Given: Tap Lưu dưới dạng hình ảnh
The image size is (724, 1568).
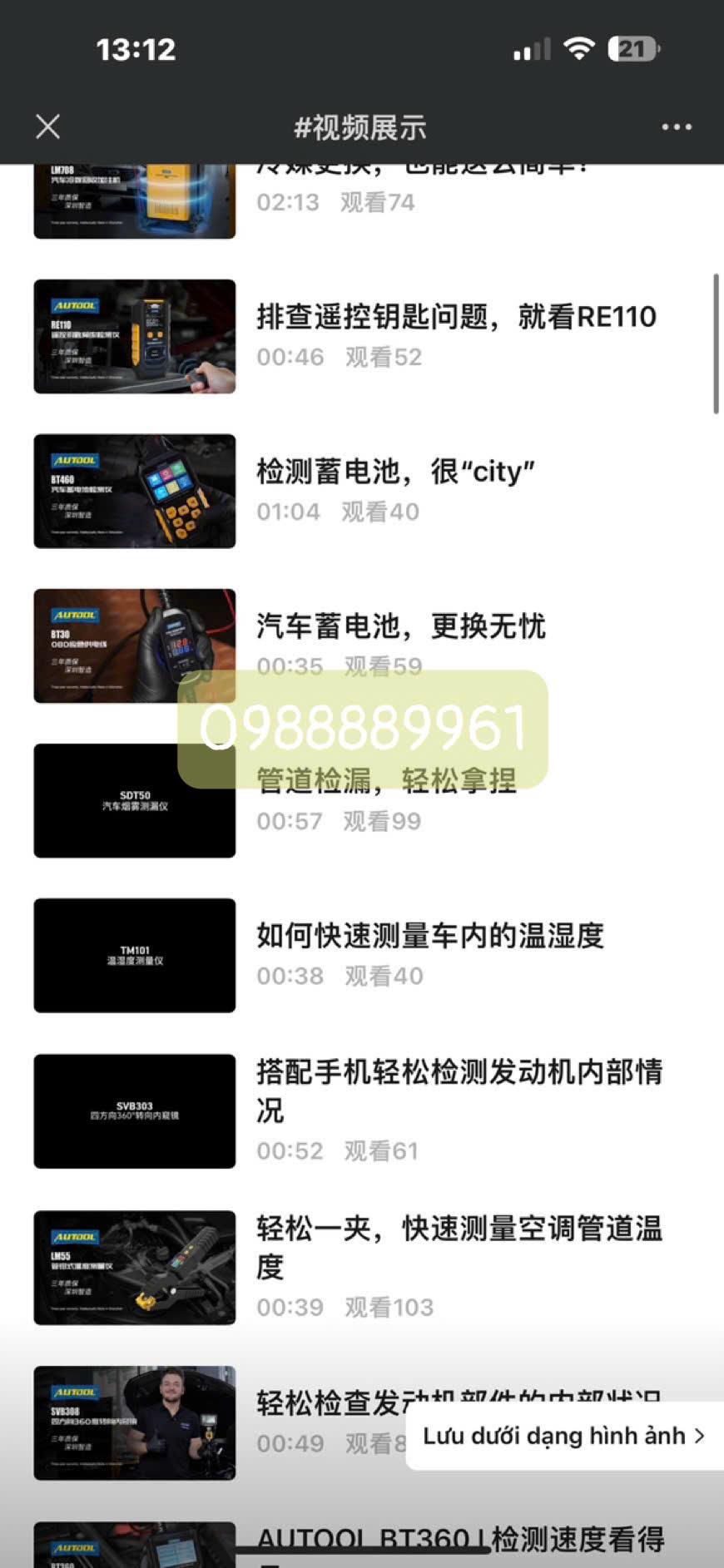Looking at the screenshot, I should (563, 1436).
